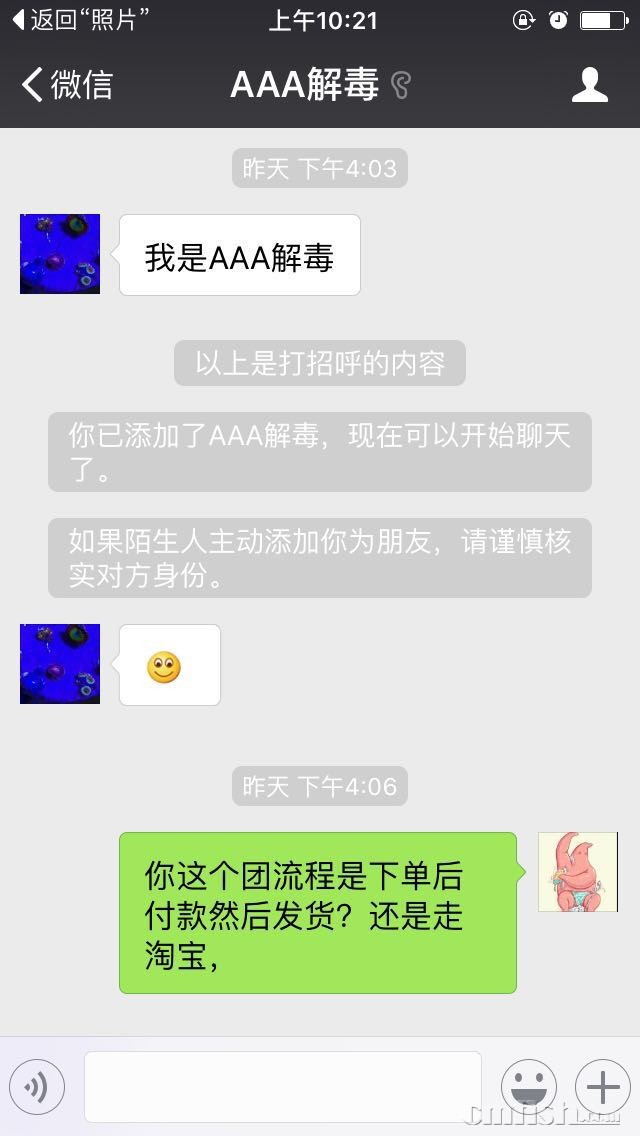Viewport: 640px width, 1136px height.
Task: Tap my own elephant avatar
Action: pyautogui.click(x=577, y=872)
